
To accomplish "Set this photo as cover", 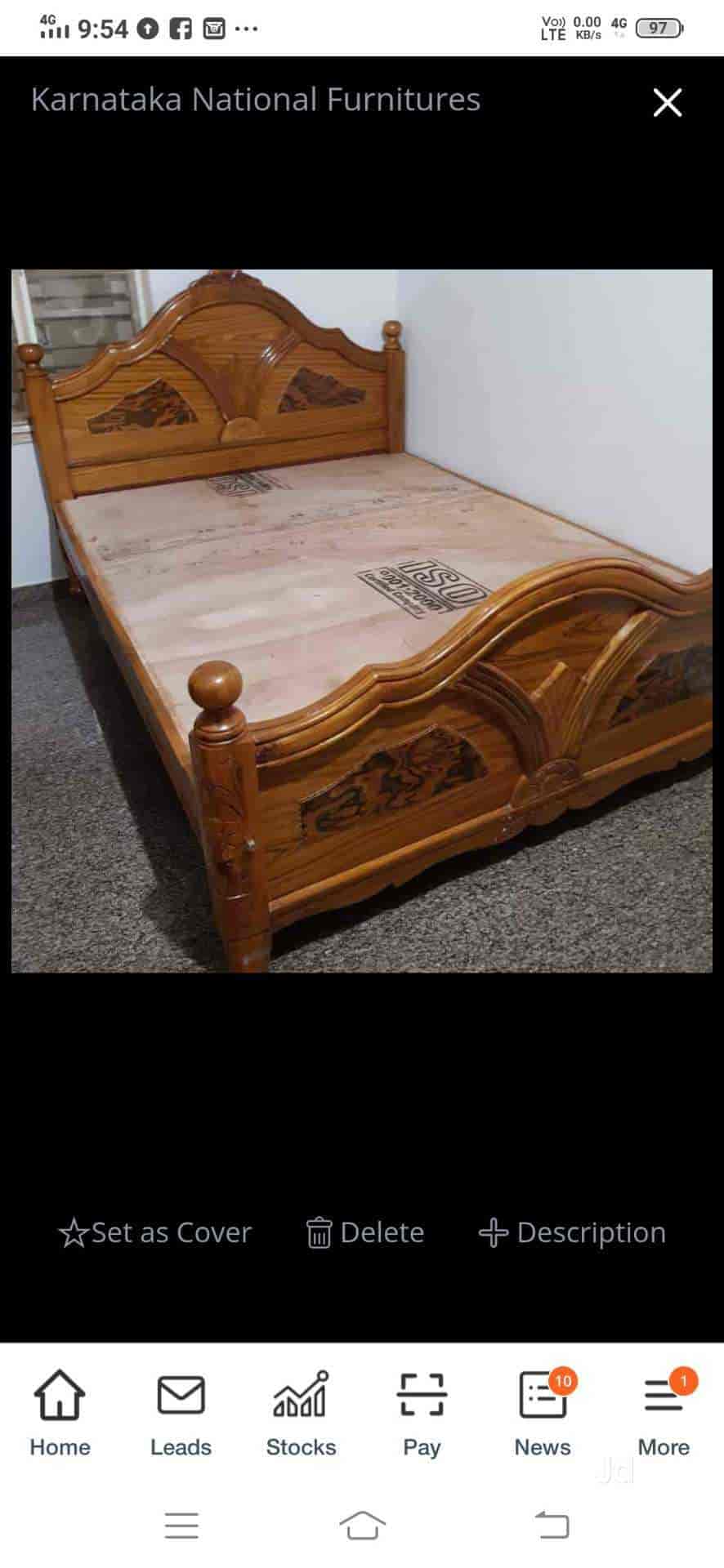I will click(155, 1232).
